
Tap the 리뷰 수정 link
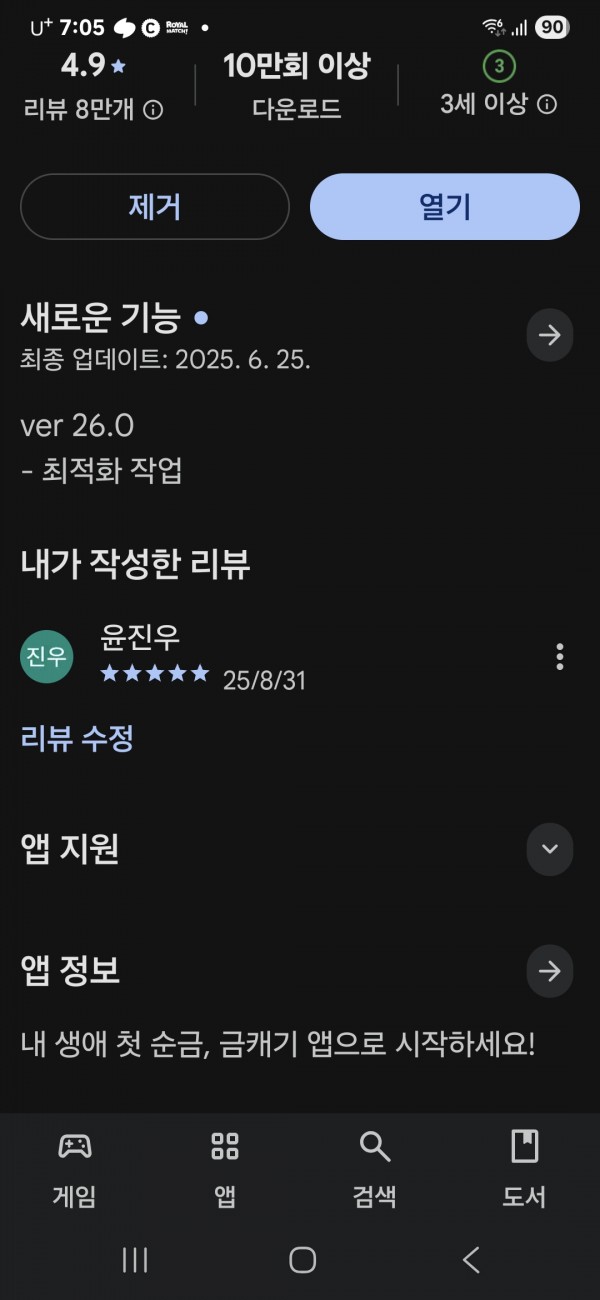[77, 739]
